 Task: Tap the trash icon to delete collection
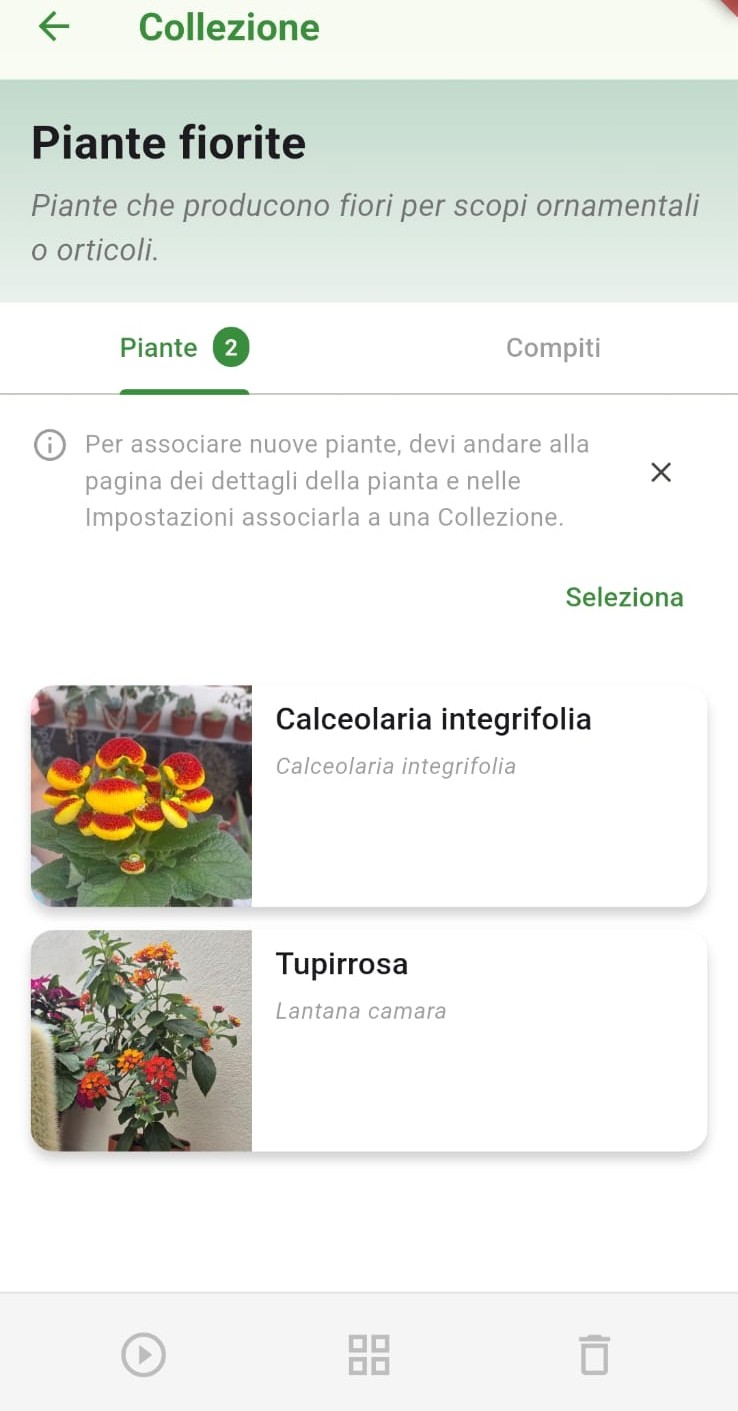(x=594, y=1354)
